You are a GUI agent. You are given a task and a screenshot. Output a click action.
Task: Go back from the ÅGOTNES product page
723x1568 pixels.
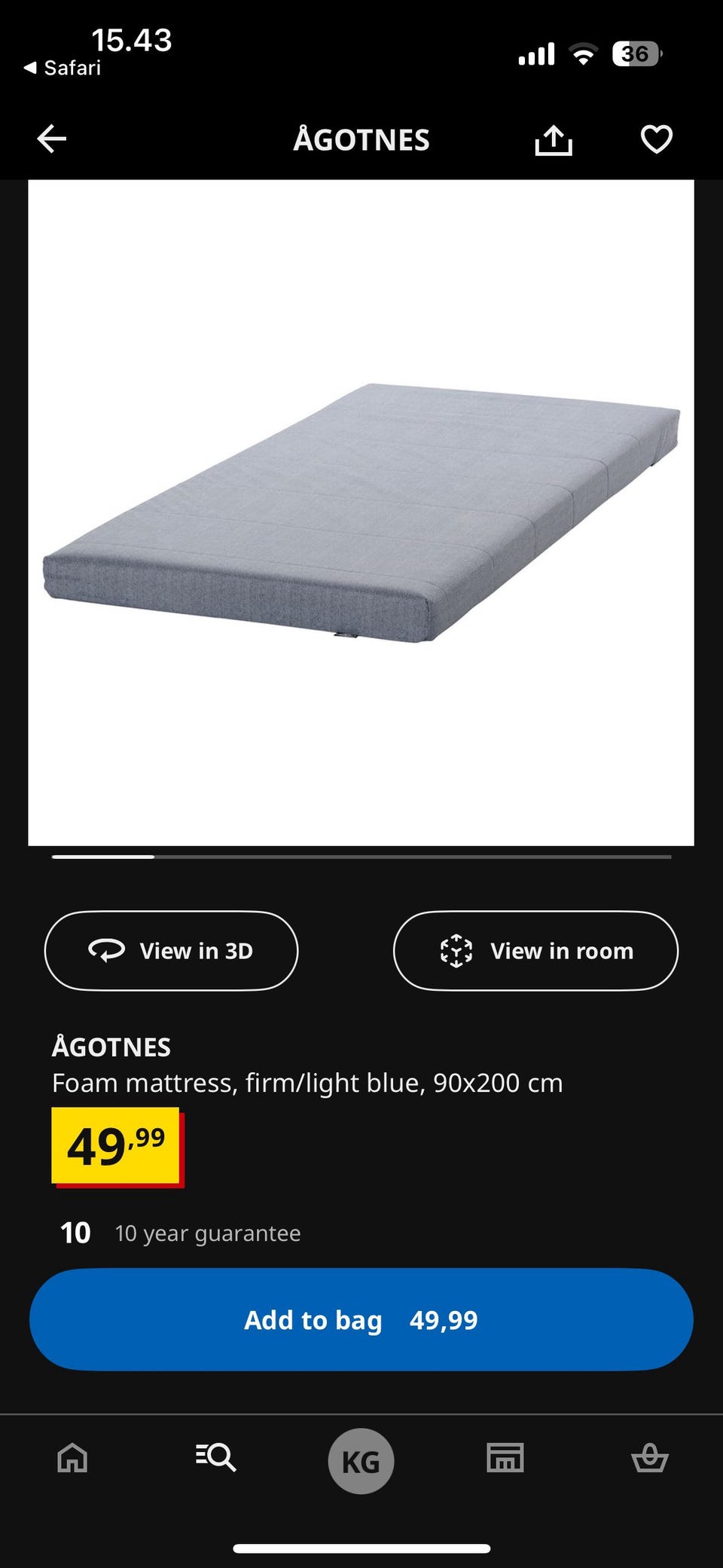click(x=52, y=139)
